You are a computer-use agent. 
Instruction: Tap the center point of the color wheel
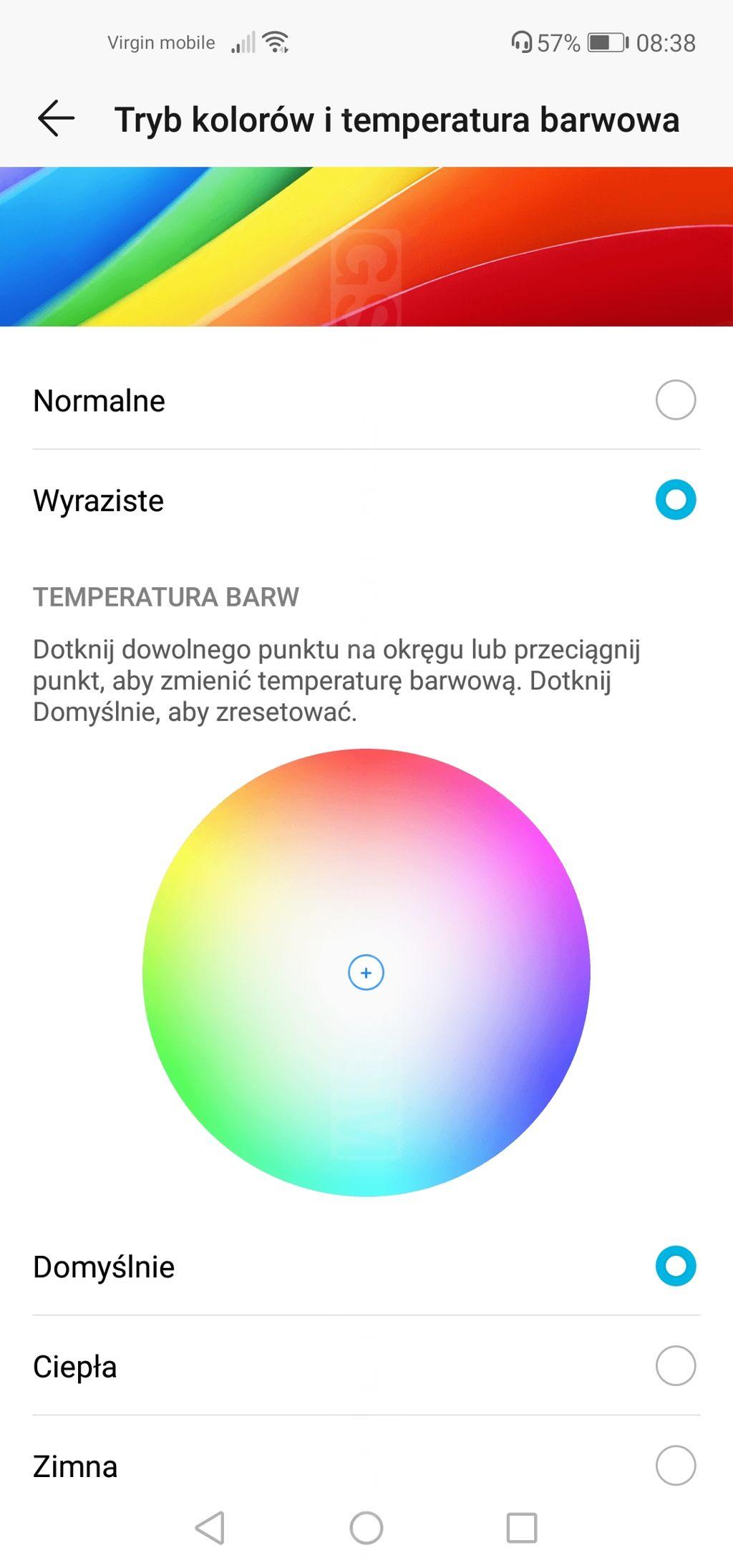(x=366, y=973)
